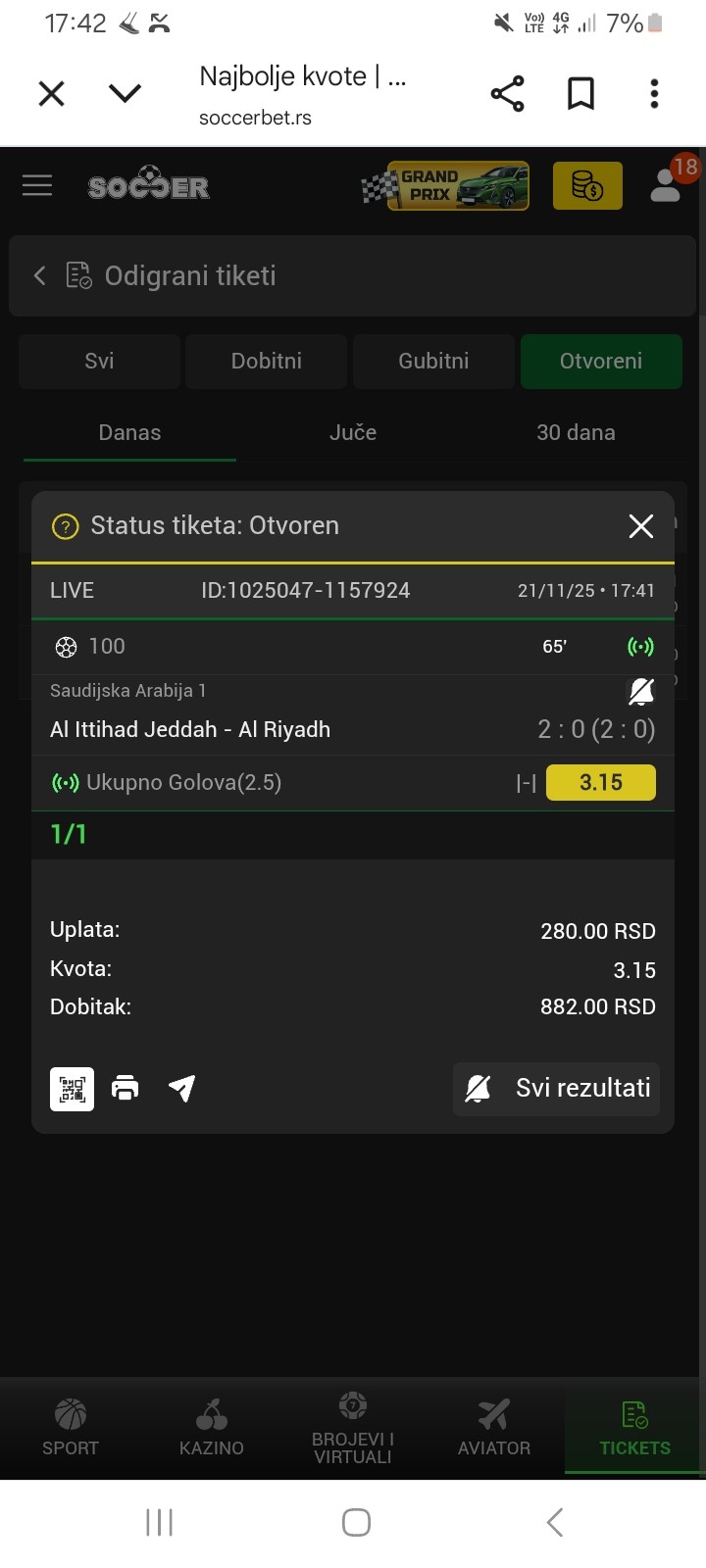
Task: Close the ticket status dialog
Action: pyautogui.click(x=640, y=526)
